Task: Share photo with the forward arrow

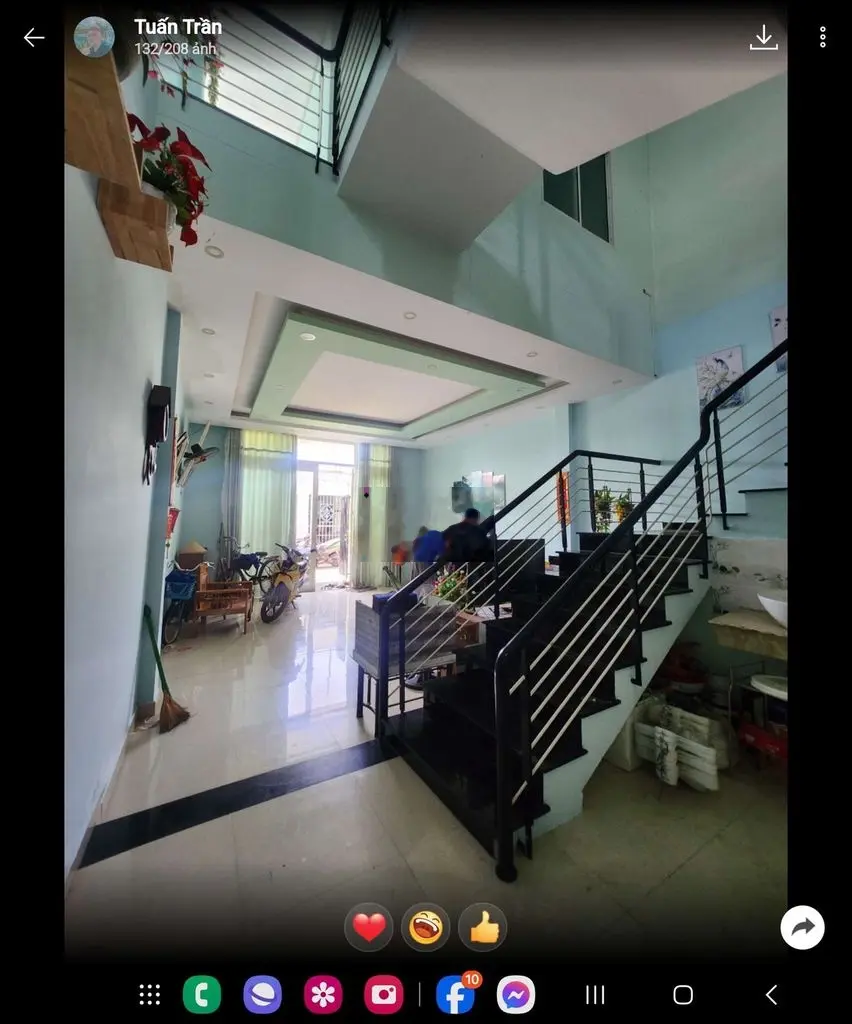Action: [x=802, y=928]
